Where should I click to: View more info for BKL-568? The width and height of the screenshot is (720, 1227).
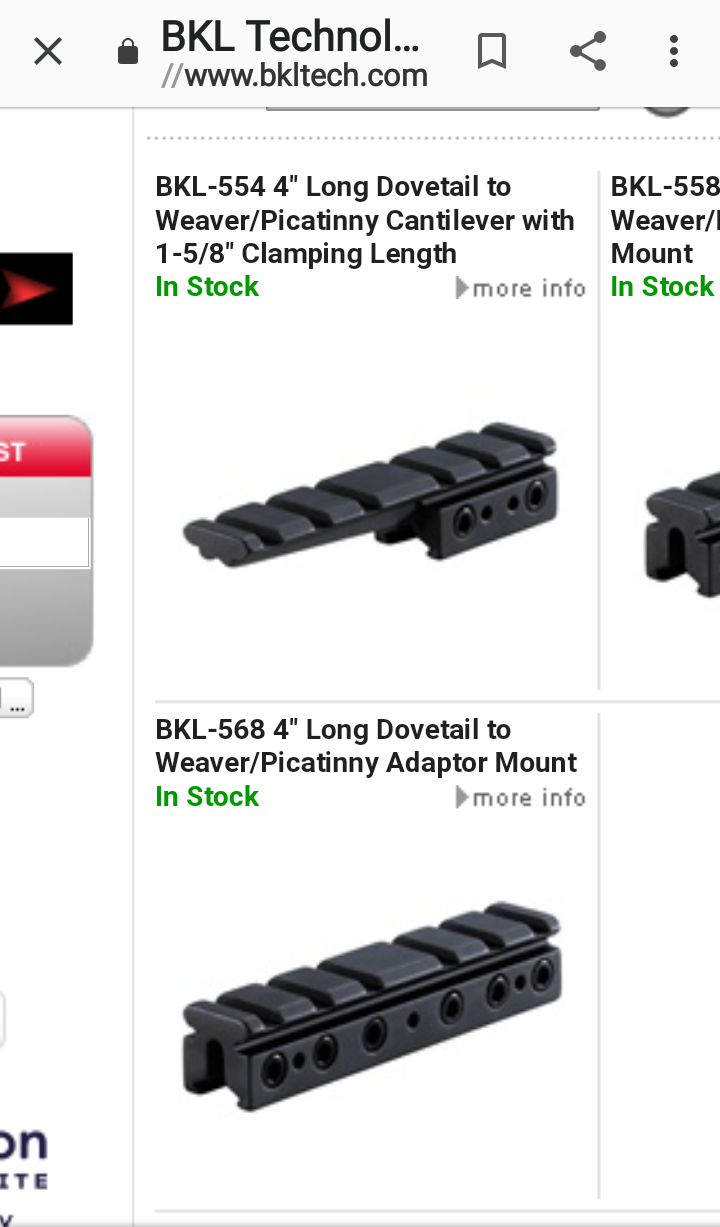click(x=521, y=797)
